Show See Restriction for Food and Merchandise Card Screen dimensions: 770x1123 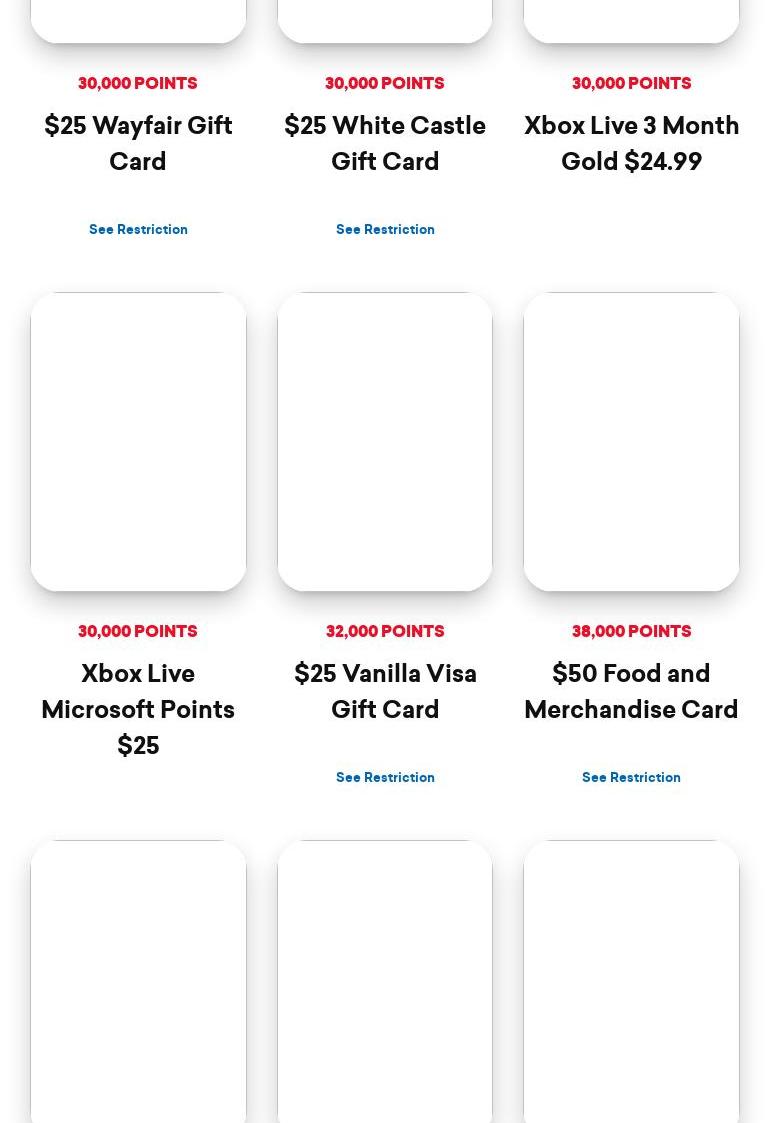pos(631,777)
